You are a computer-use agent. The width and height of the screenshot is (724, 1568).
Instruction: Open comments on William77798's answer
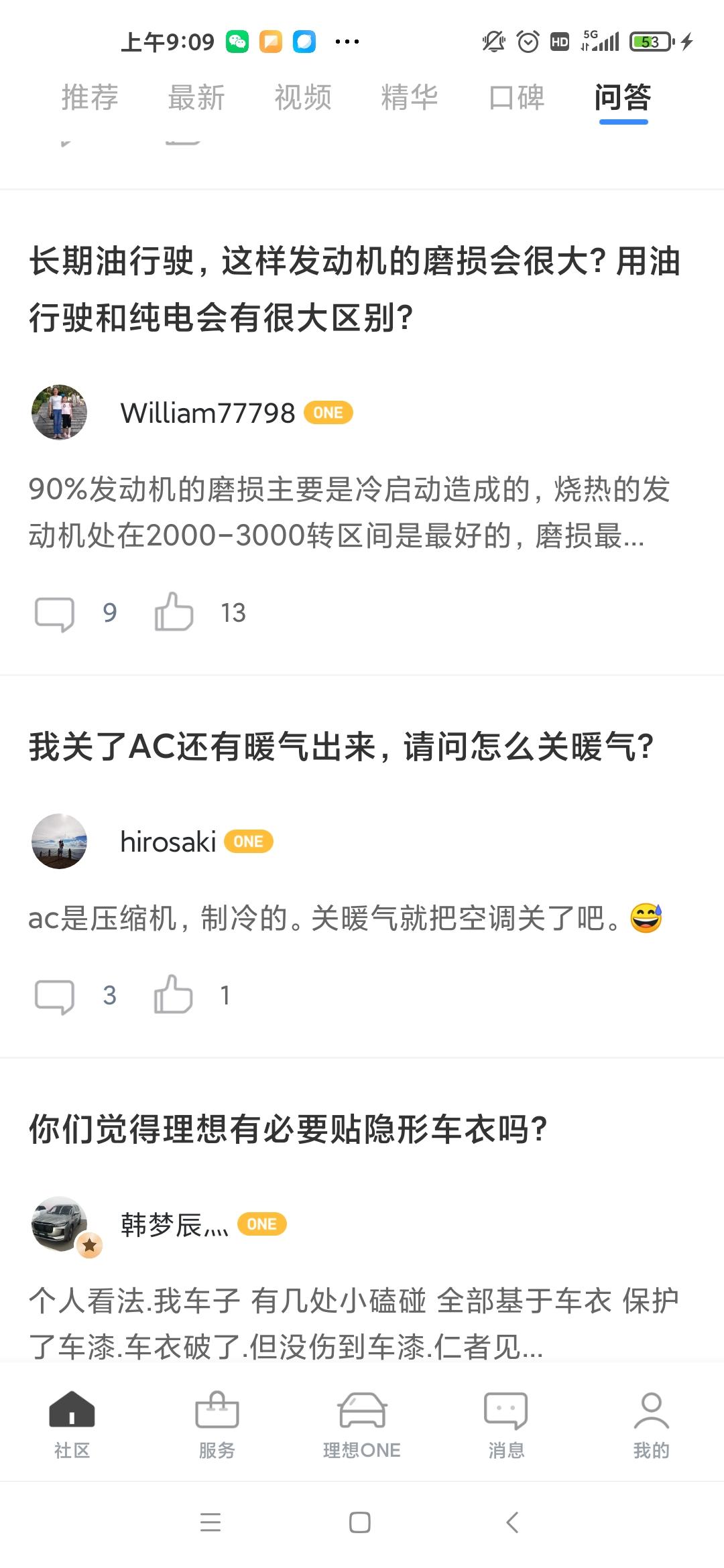click(x=55, y=613)
